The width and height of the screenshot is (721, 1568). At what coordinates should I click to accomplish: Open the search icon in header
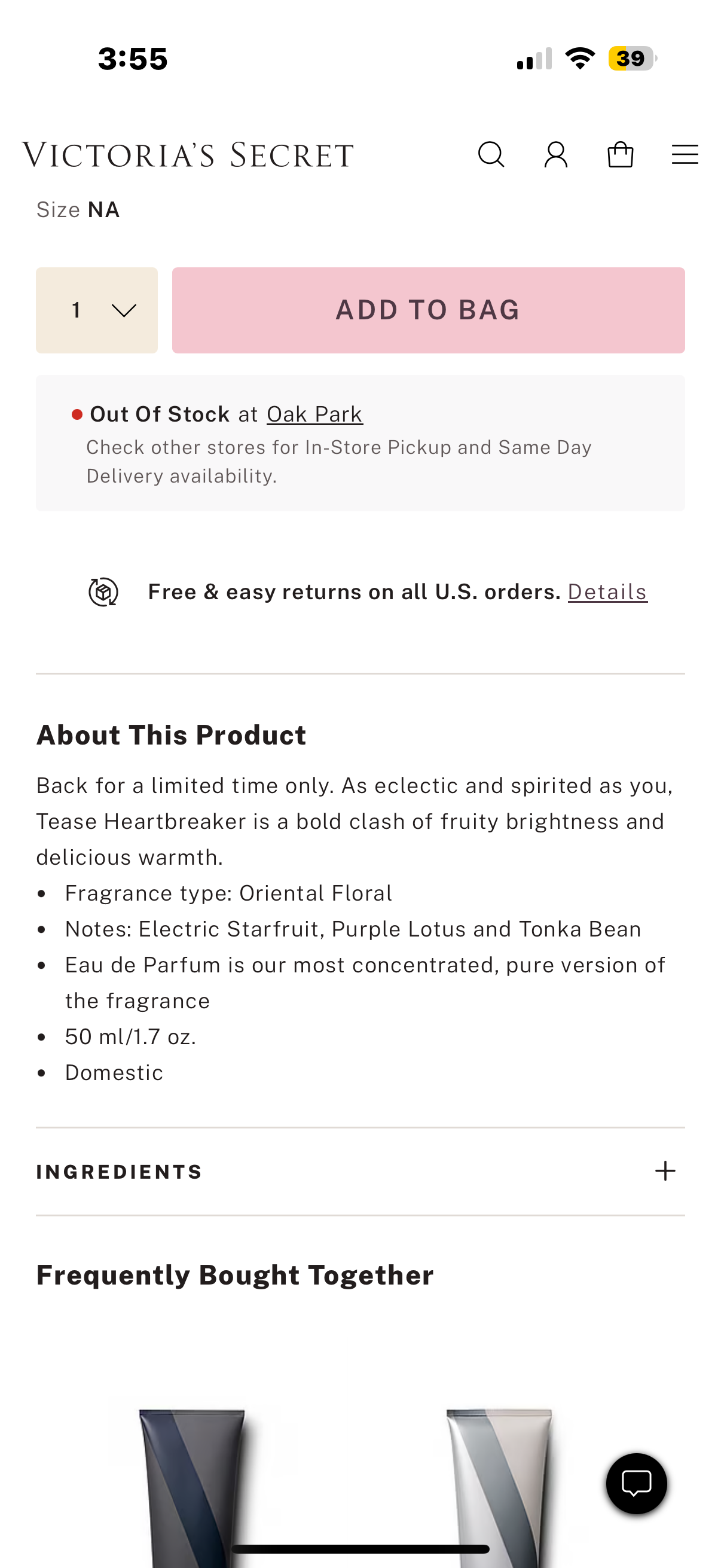(x=491, y=155)
